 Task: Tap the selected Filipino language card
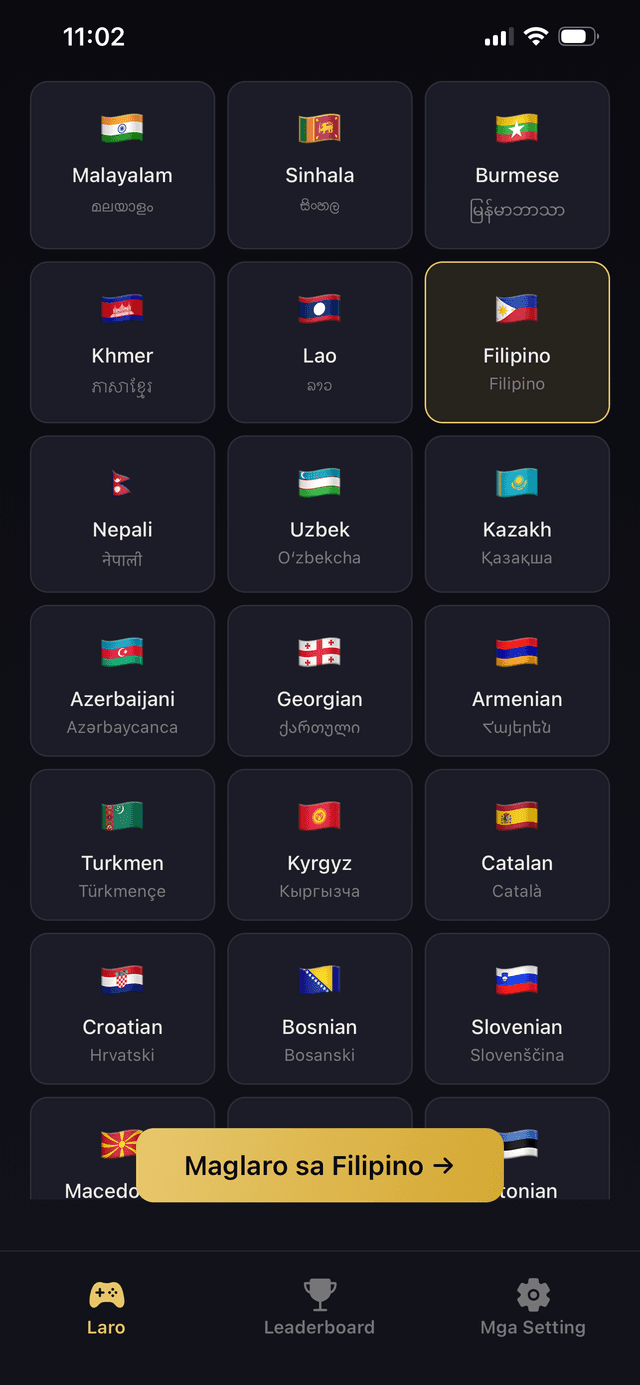tap(517, 343)
